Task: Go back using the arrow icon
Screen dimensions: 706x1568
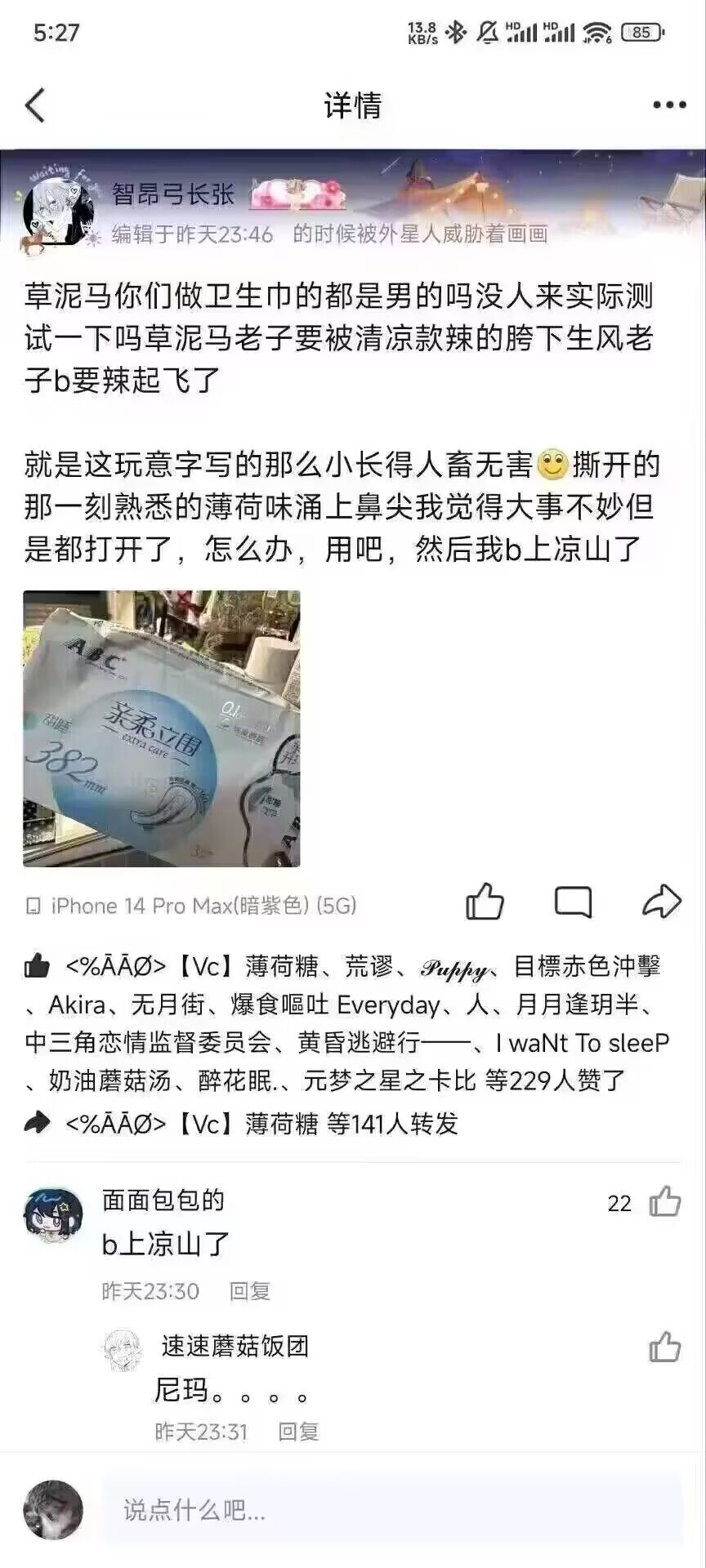Action: 35,105
